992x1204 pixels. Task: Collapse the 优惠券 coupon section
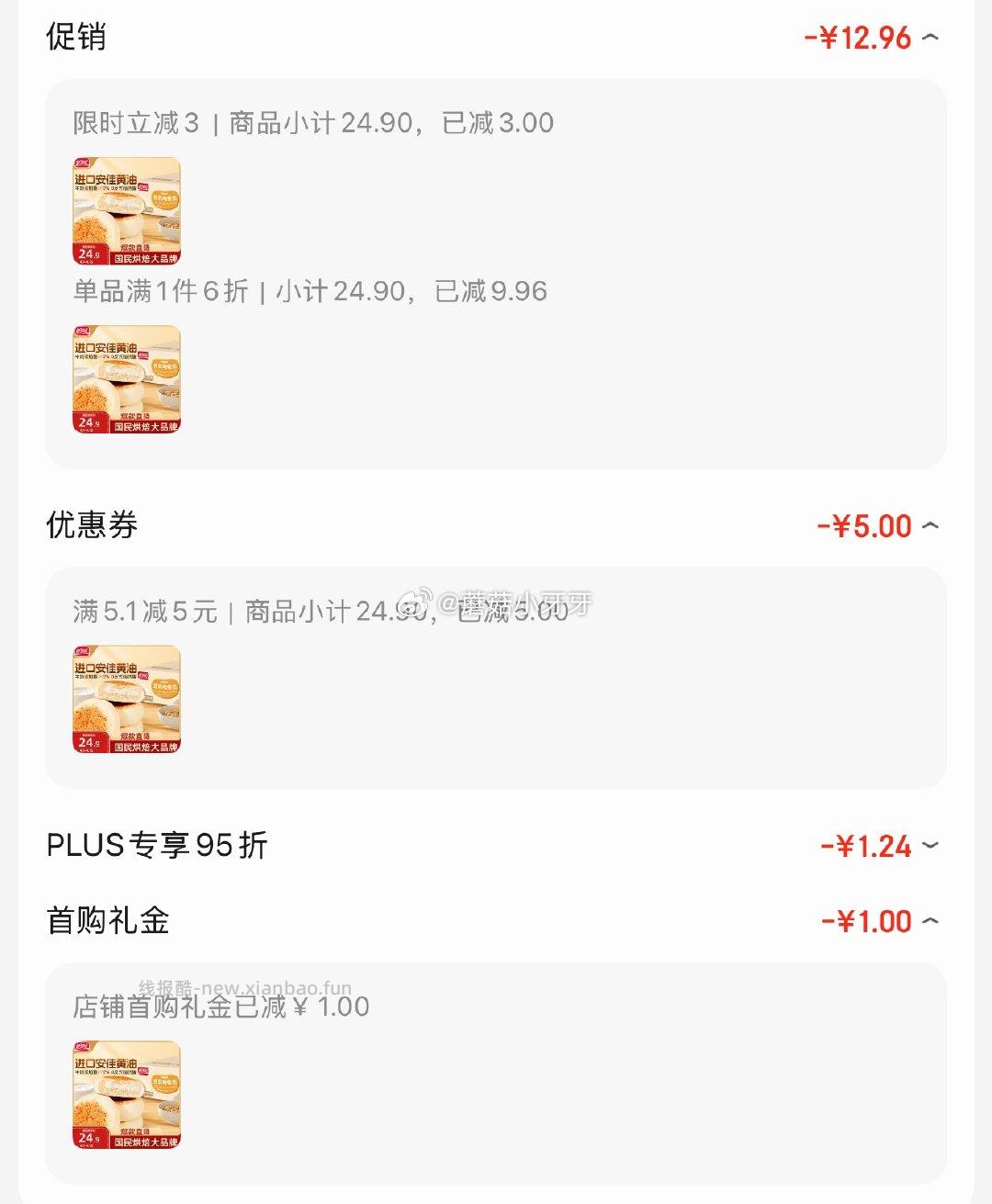(x=930, y=525)
